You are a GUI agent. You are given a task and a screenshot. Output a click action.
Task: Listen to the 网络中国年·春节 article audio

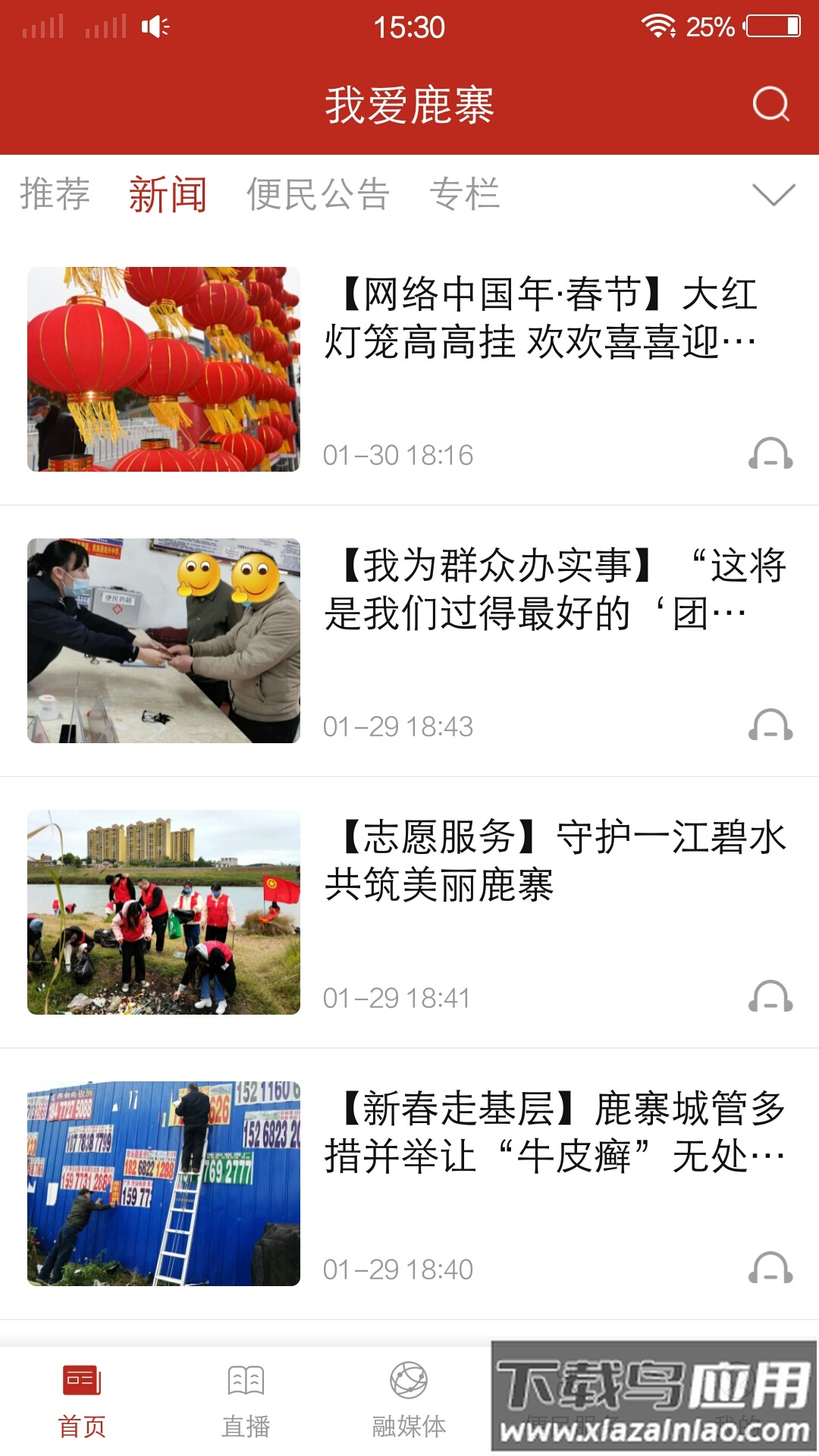pos(770,454)
